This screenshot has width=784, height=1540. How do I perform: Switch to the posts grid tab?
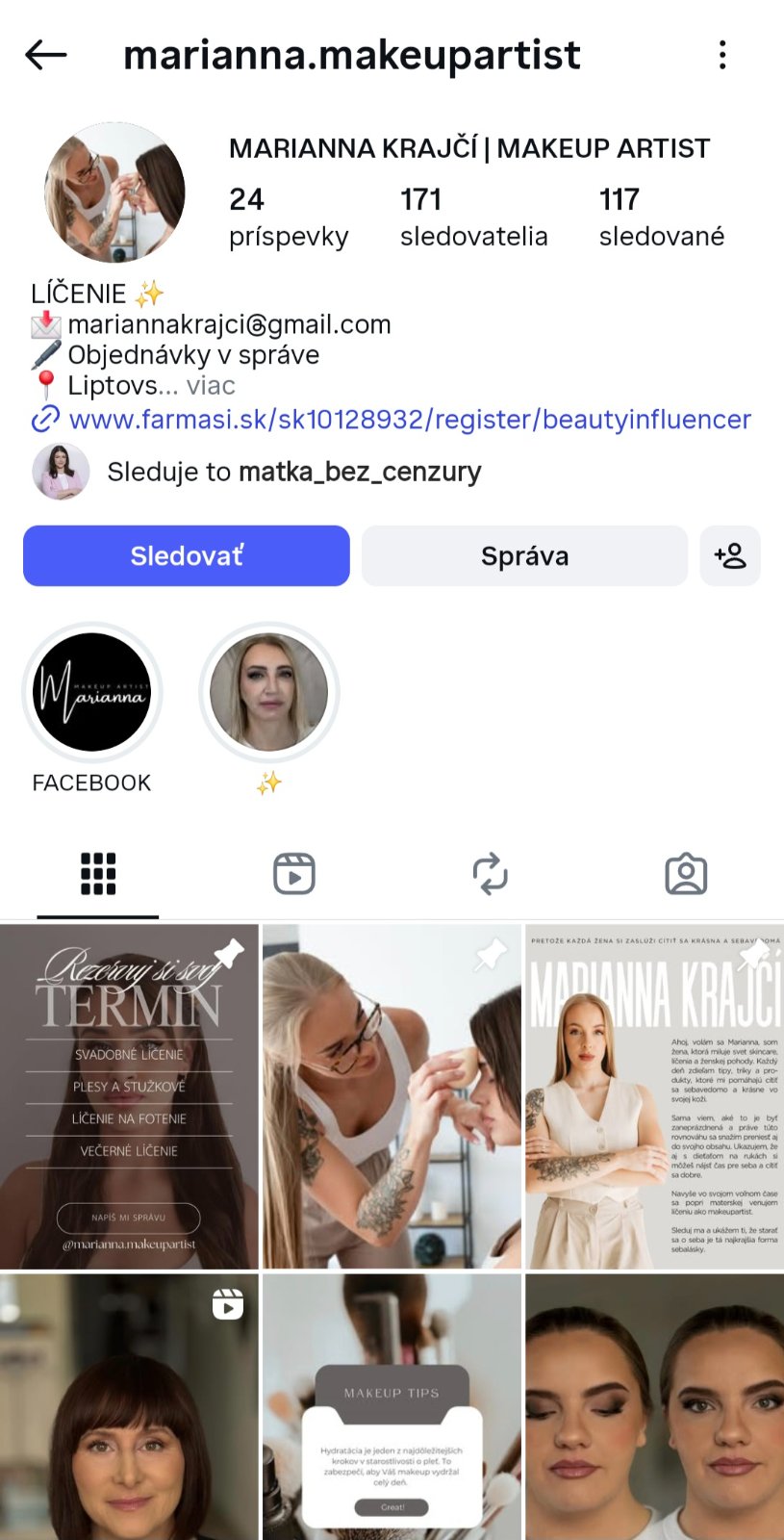click(98, 874)
